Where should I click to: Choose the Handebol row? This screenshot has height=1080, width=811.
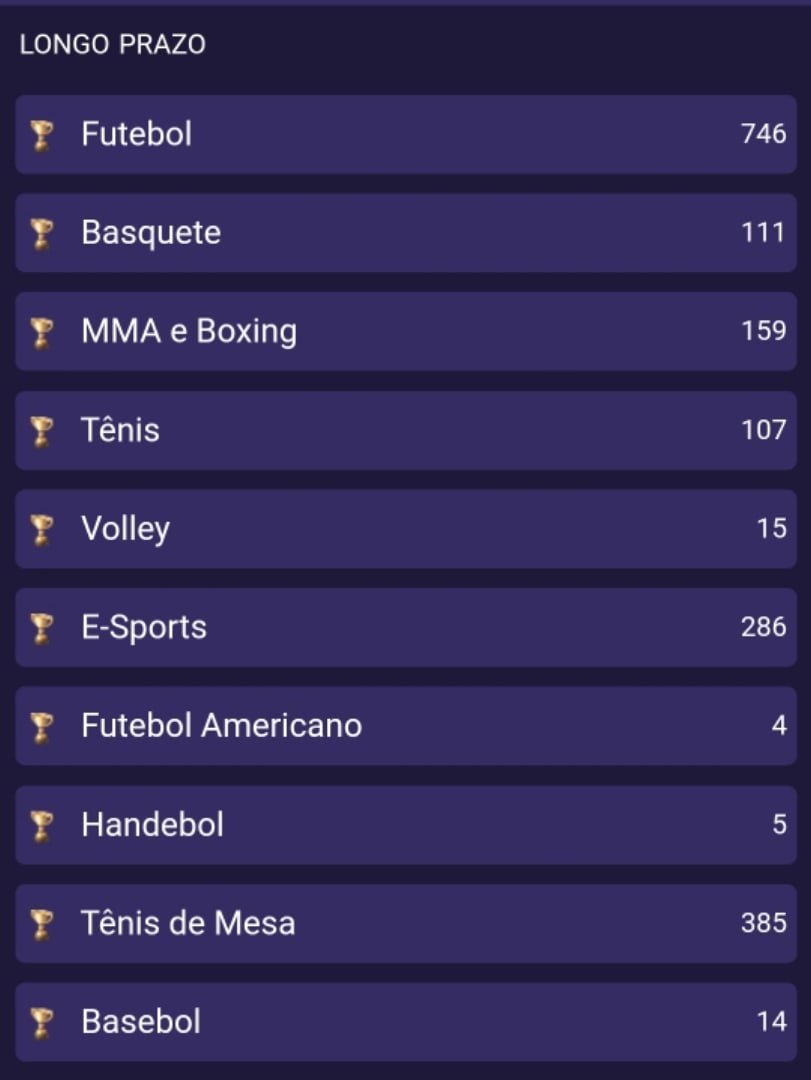(x=405, y=825)
